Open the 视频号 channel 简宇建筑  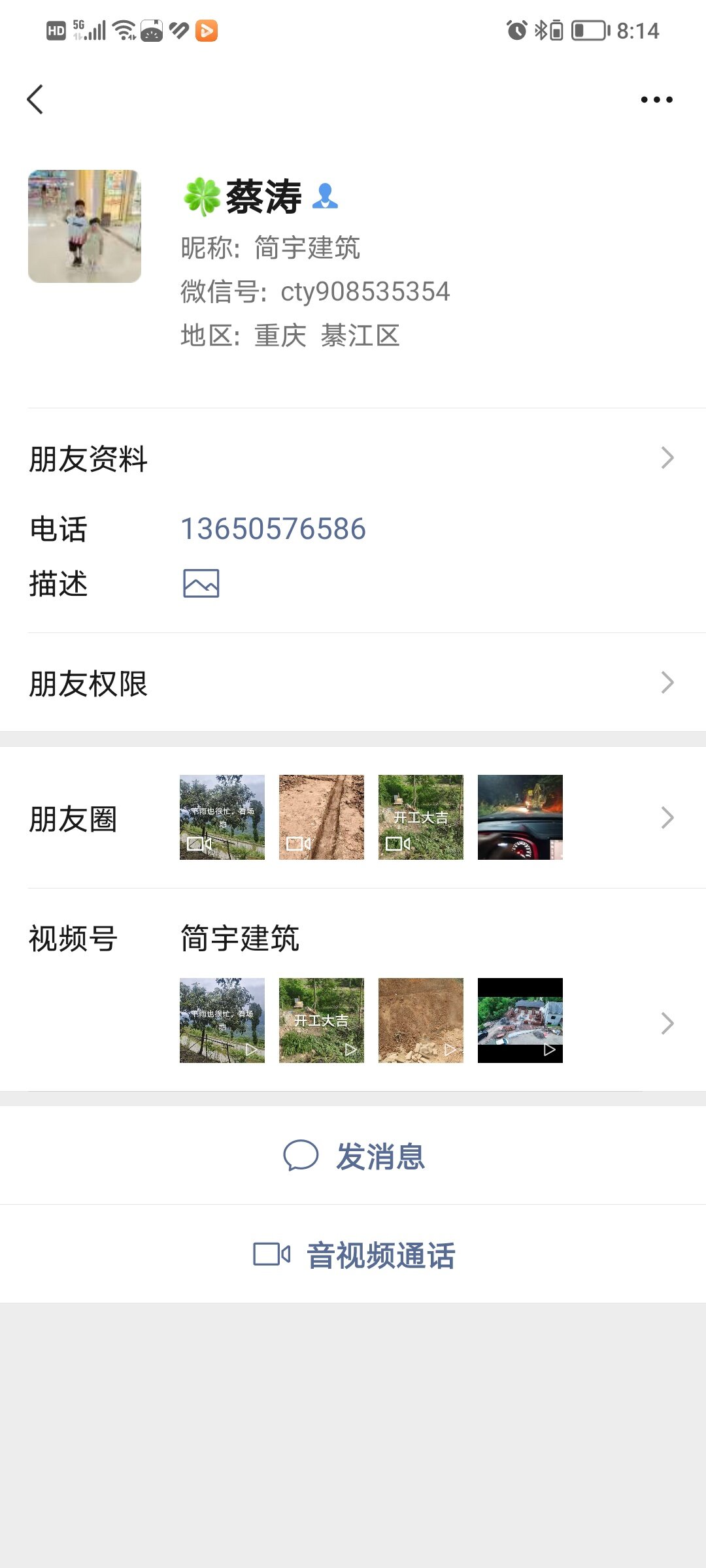(240, 939)
